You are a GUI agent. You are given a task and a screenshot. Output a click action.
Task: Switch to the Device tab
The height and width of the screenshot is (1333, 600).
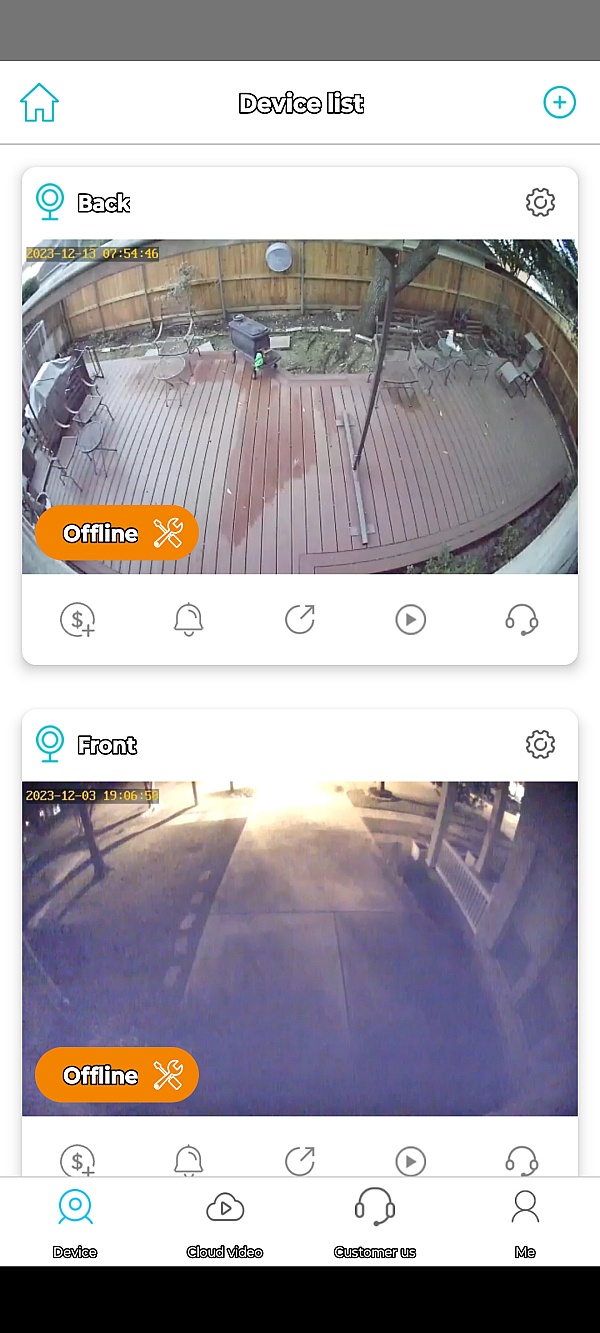75,1222
